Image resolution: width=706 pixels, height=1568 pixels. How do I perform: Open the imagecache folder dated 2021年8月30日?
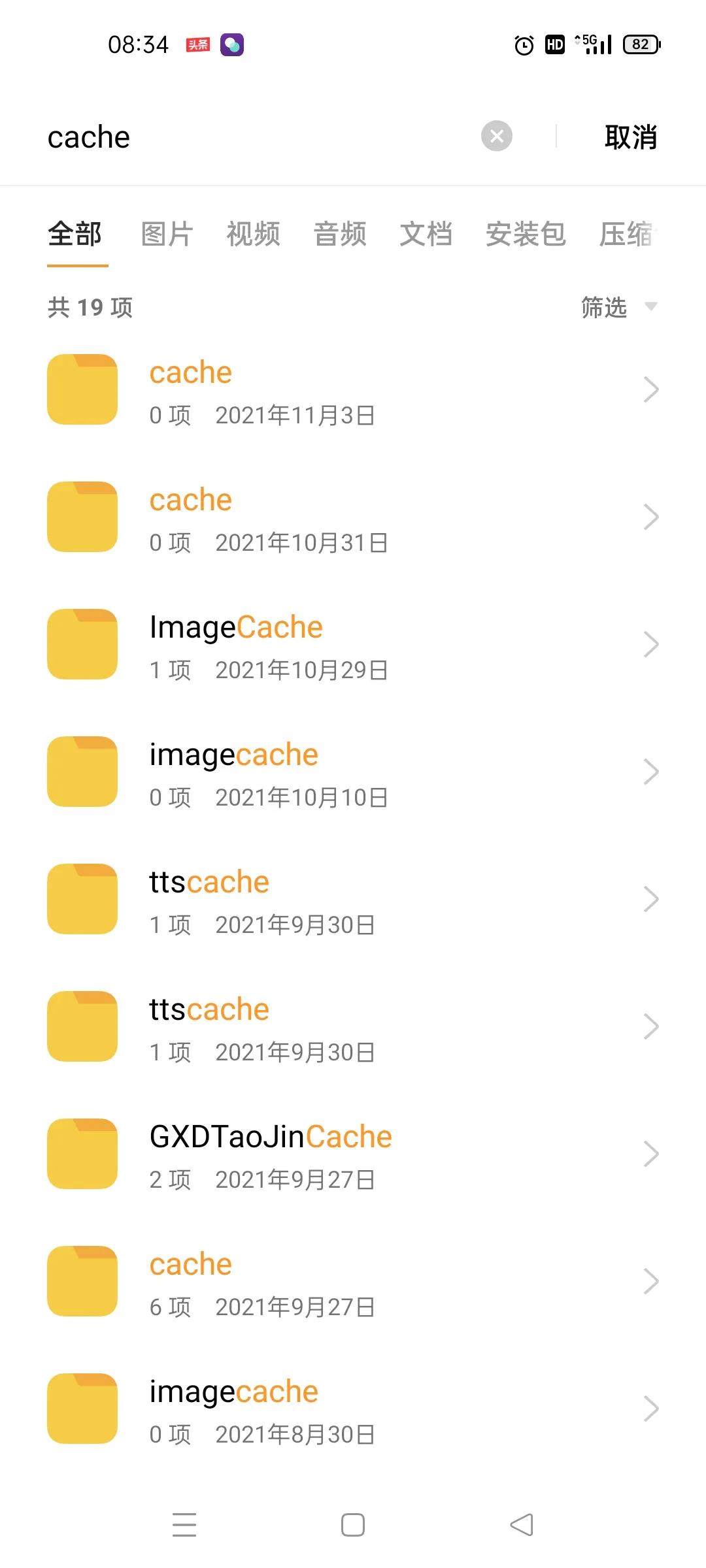pos(353,1409)
